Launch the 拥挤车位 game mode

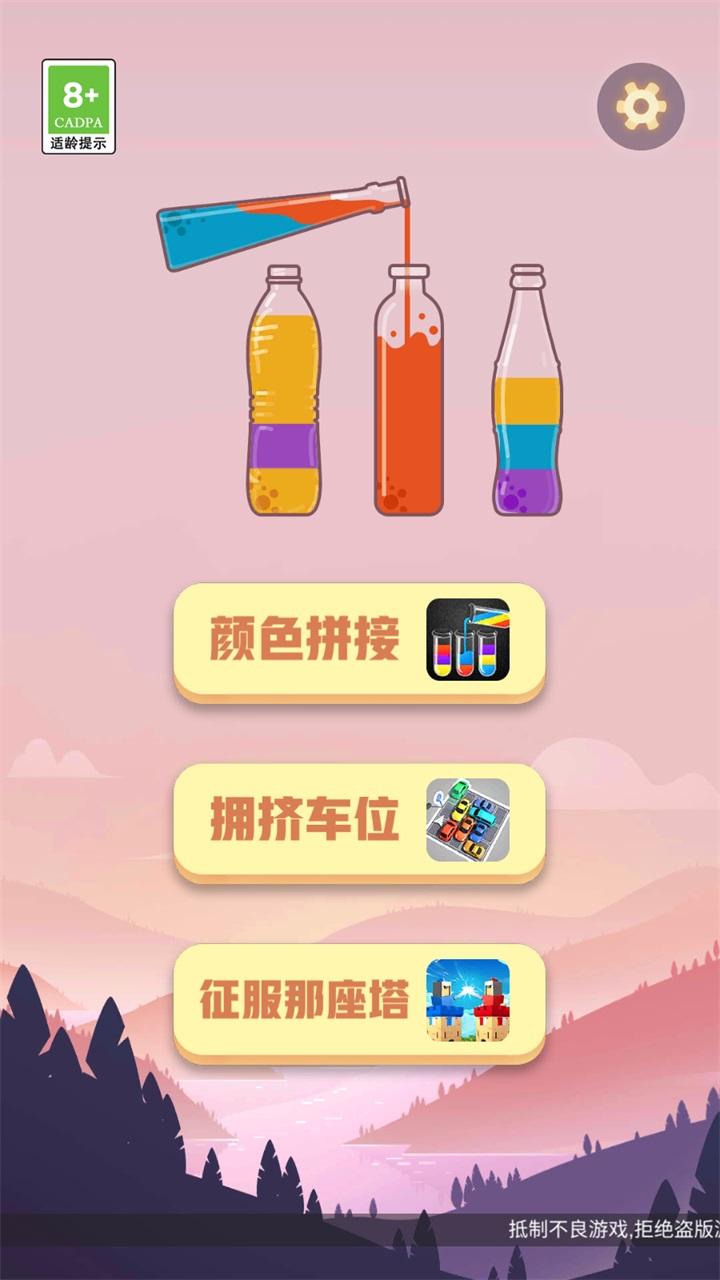[359, 821]
